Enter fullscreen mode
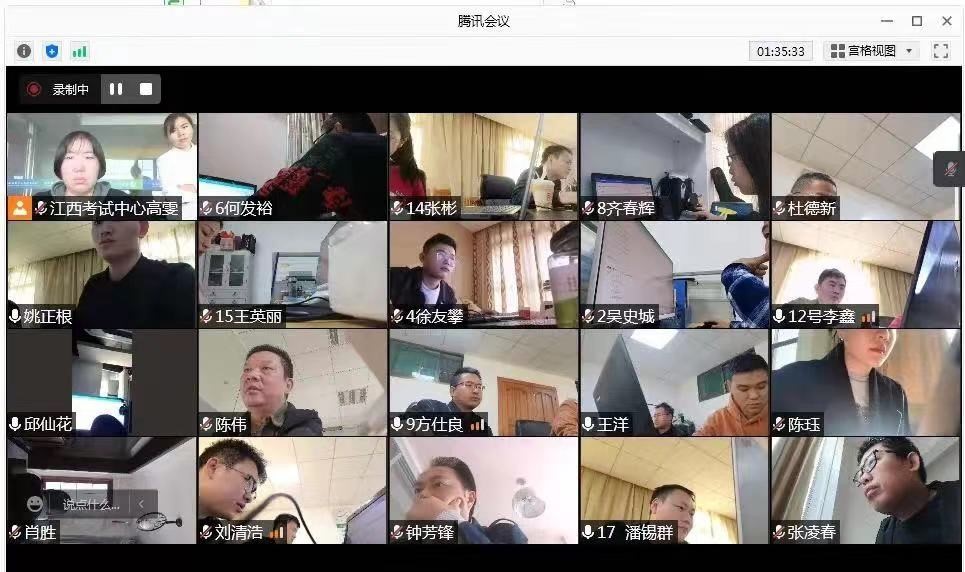Screen dimensions: 965x572 (940, 51)
